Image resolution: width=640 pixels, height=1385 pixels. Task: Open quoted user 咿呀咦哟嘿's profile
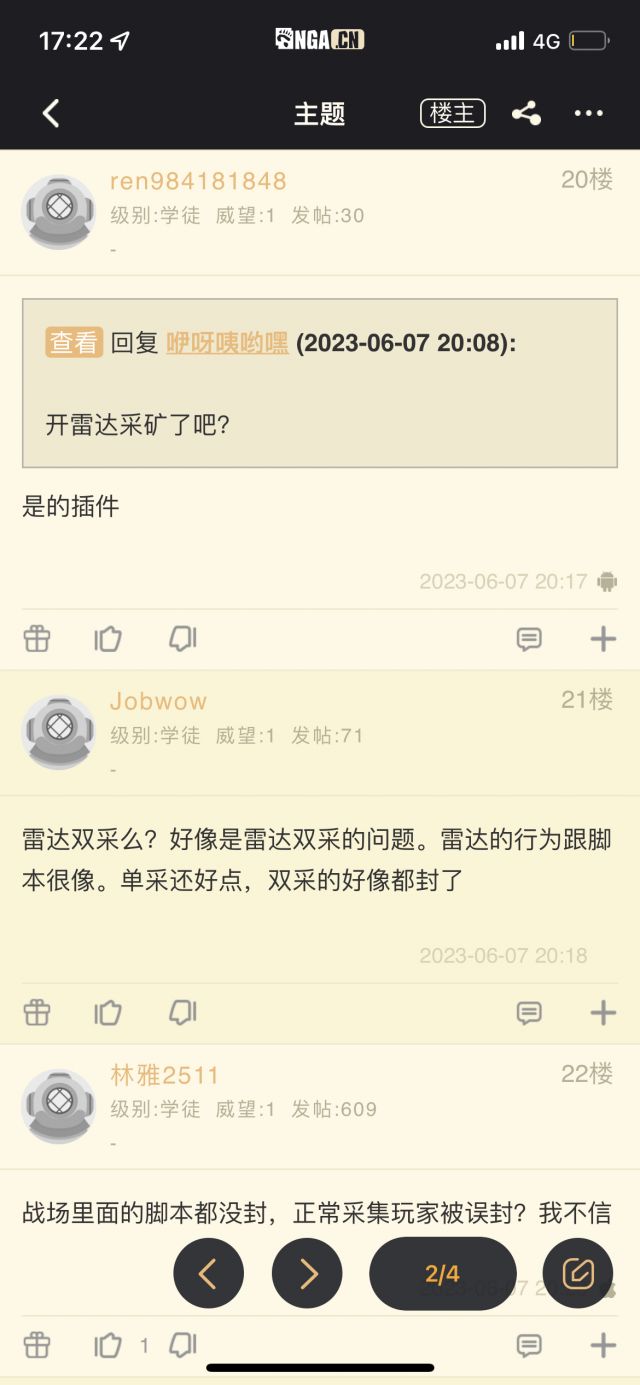[x=227, y=343]
